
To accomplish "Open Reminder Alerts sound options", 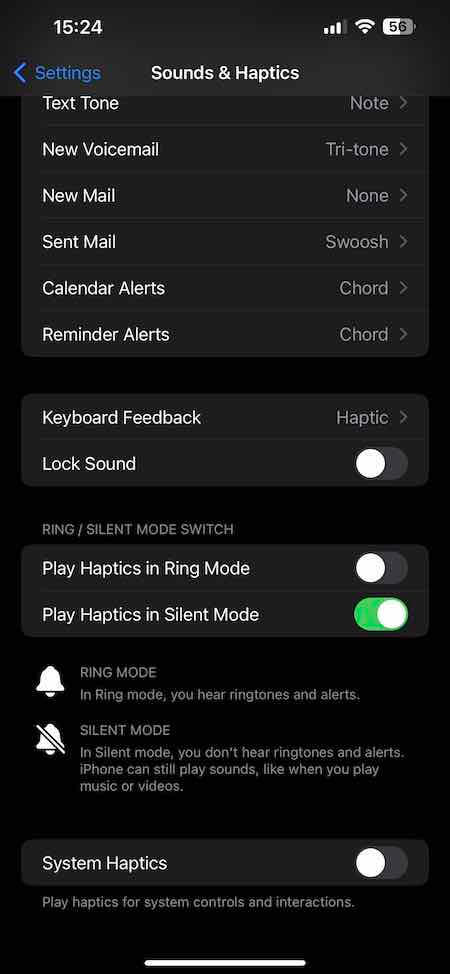I will click(x=225, y=334).
